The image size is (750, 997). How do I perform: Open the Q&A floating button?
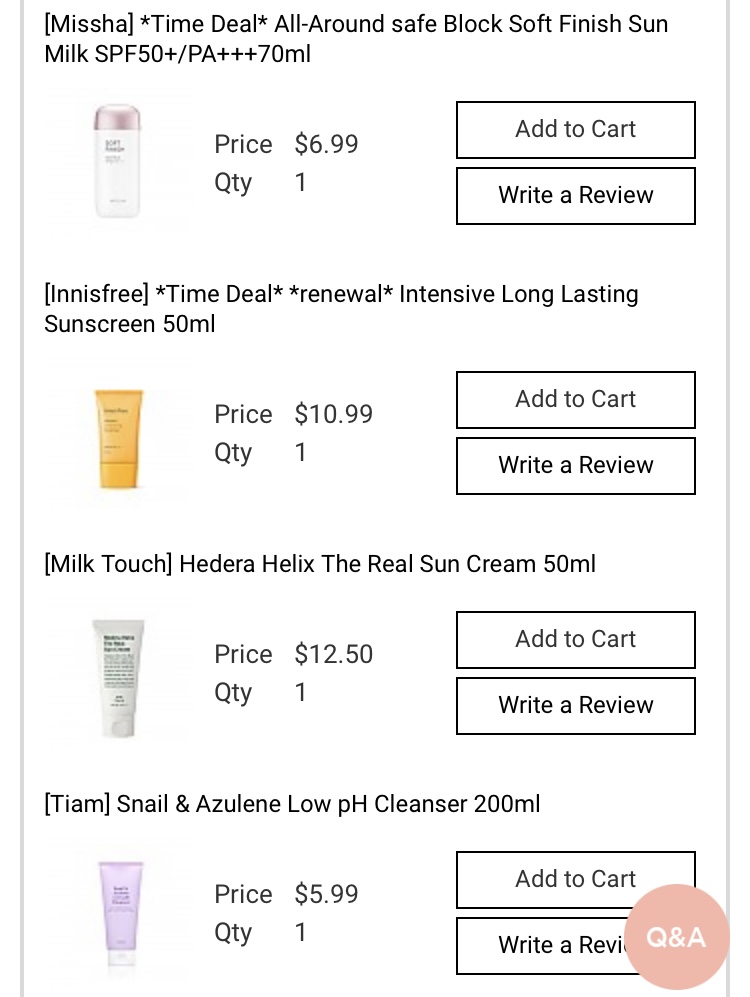[676, 937]
